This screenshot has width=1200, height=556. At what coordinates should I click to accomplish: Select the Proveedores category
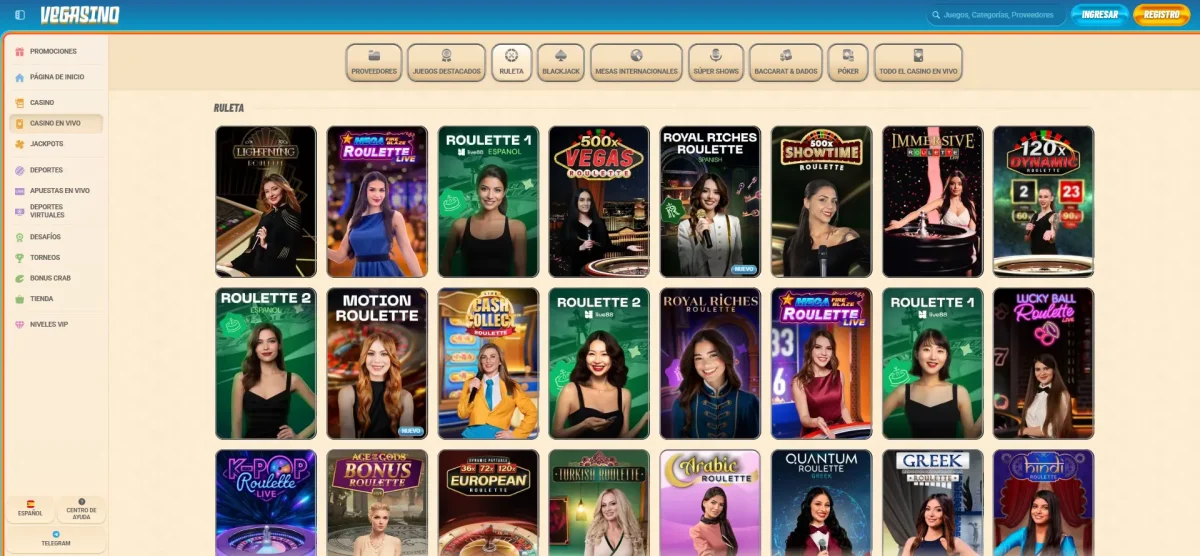point(374,63)
